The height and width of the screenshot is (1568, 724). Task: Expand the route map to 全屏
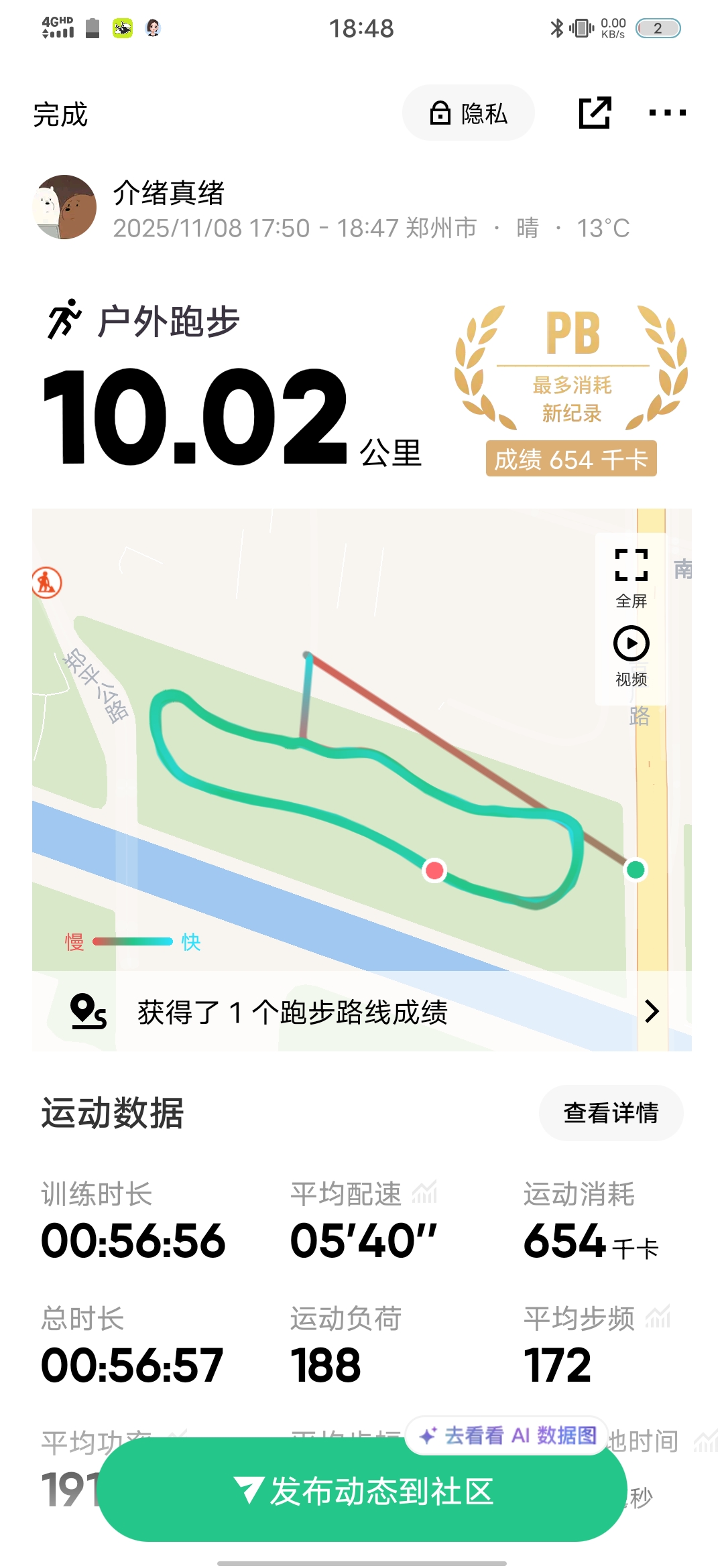pos(631,578)
